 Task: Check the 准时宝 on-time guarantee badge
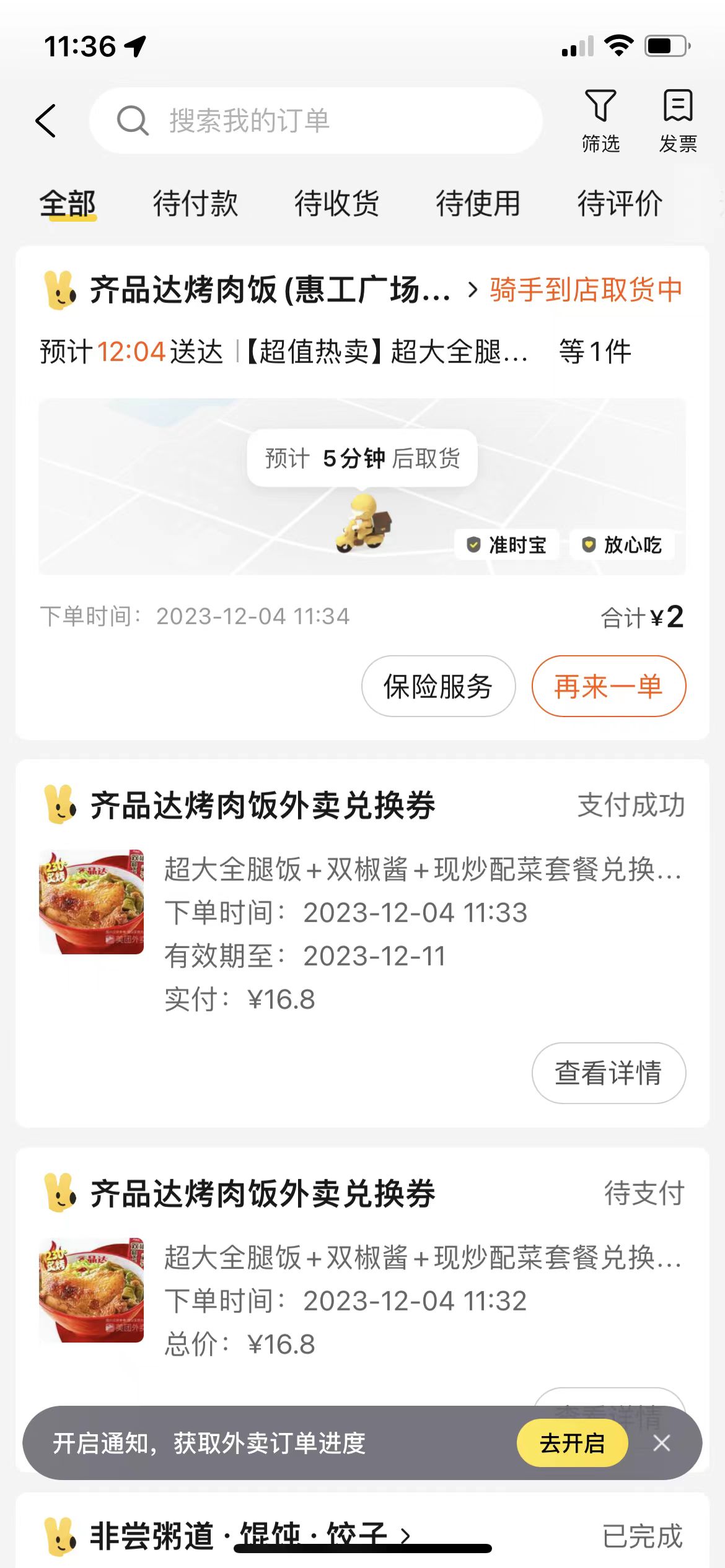(507, 545)
